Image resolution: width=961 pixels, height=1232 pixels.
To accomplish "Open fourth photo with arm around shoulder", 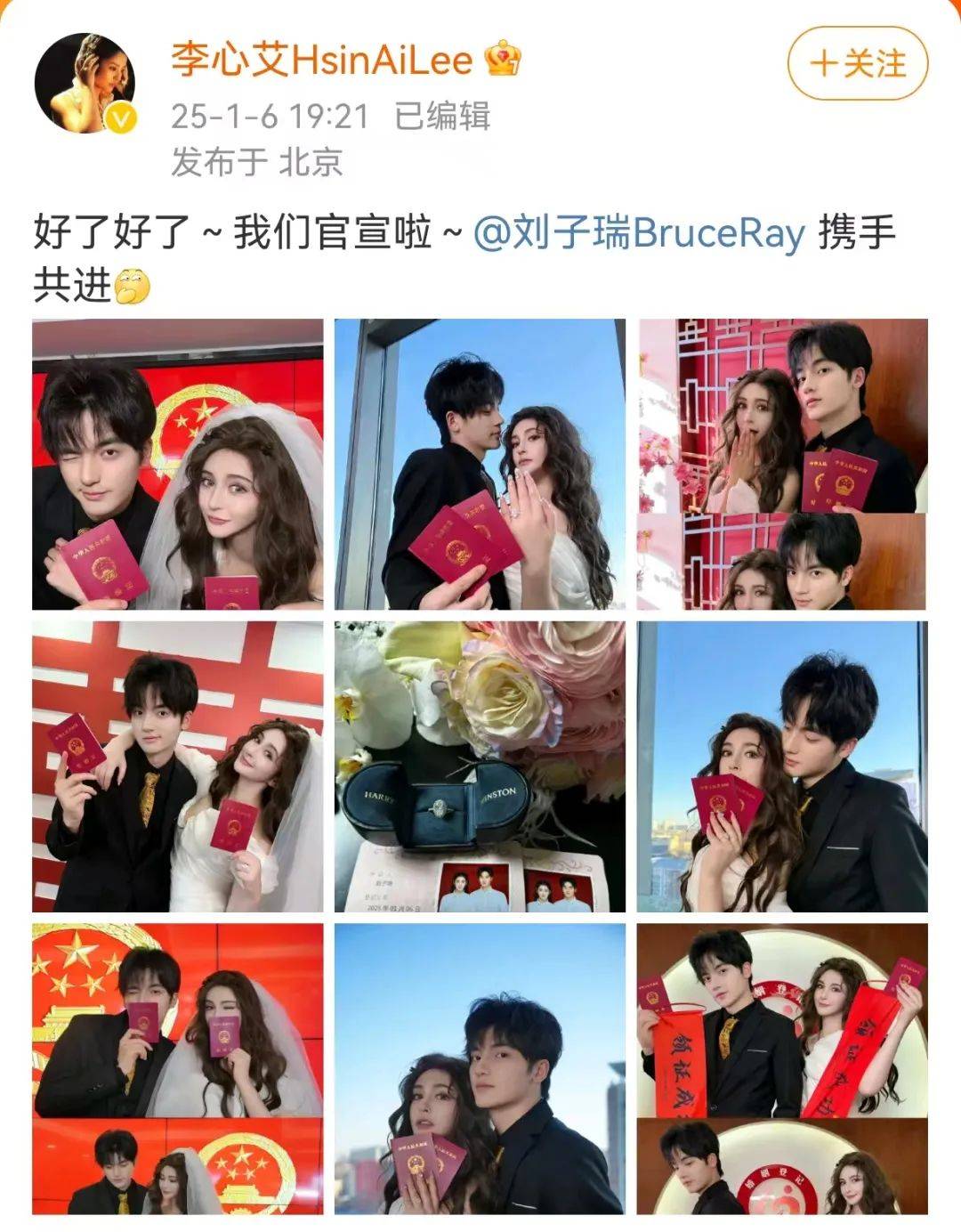I will click(x=178, y=766).
